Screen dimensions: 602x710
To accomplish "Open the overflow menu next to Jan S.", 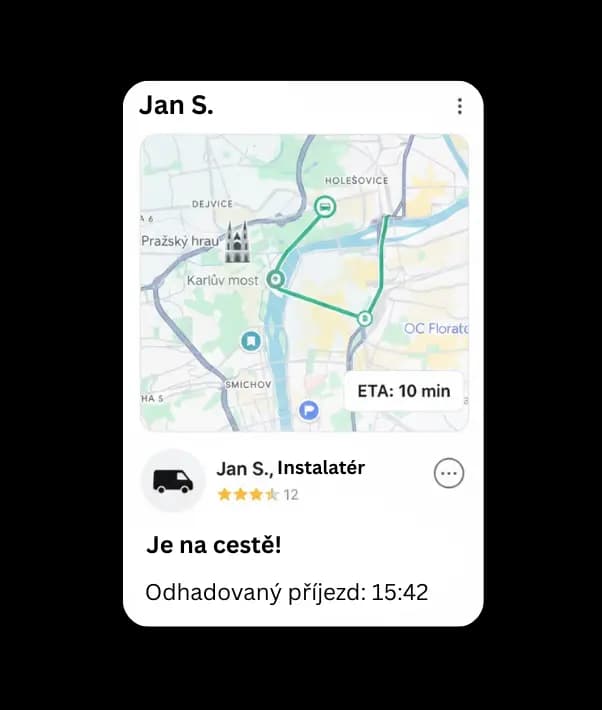I will click(459, 106).
